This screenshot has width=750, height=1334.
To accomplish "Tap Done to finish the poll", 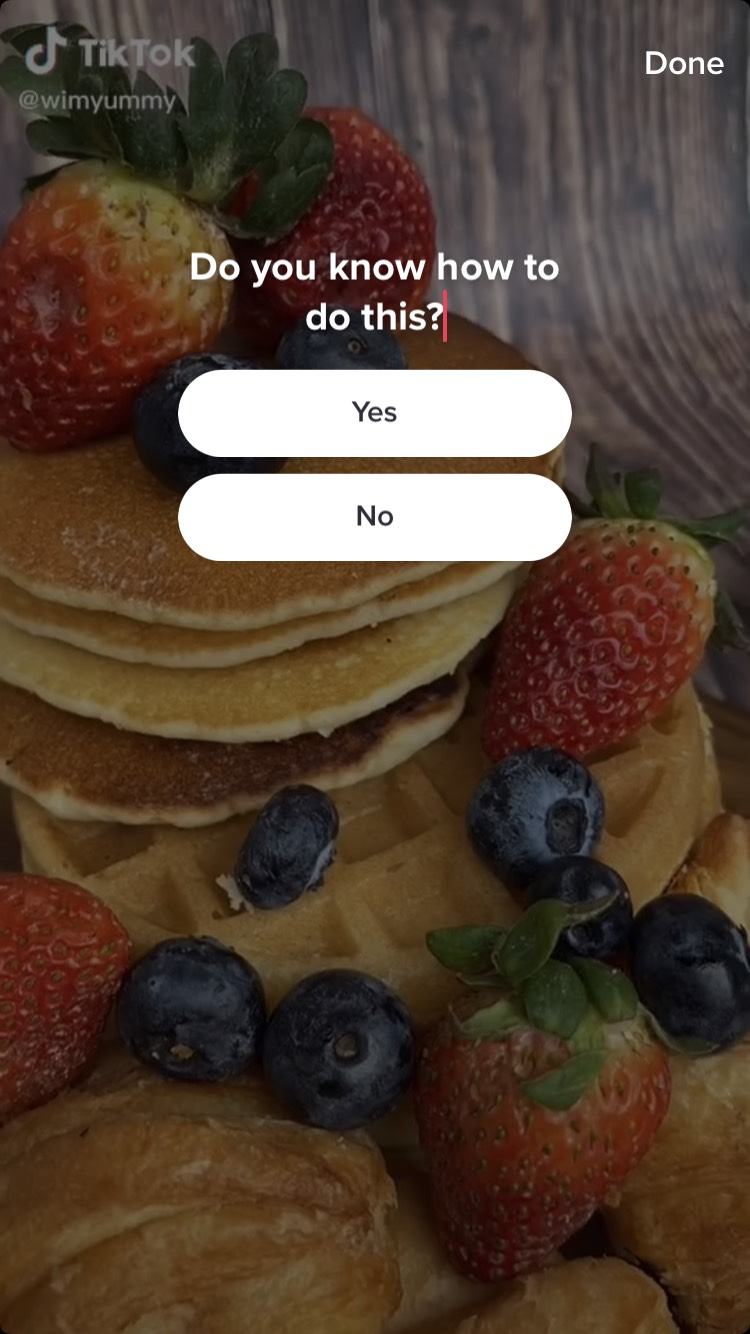I will click(x=684, y=63).
